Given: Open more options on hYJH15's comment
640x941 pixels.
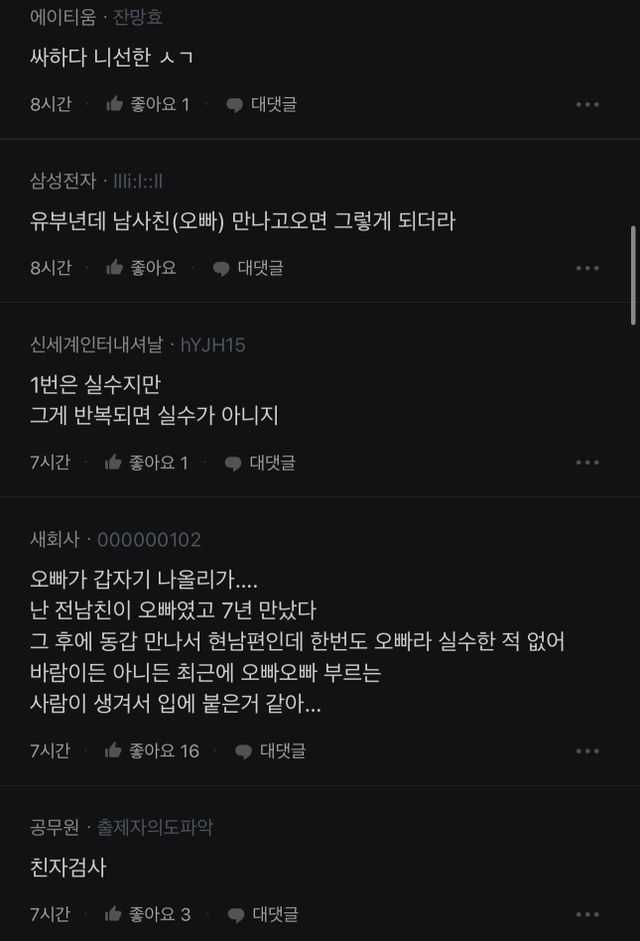Looking at the screenshot, I should click(587, 463).
